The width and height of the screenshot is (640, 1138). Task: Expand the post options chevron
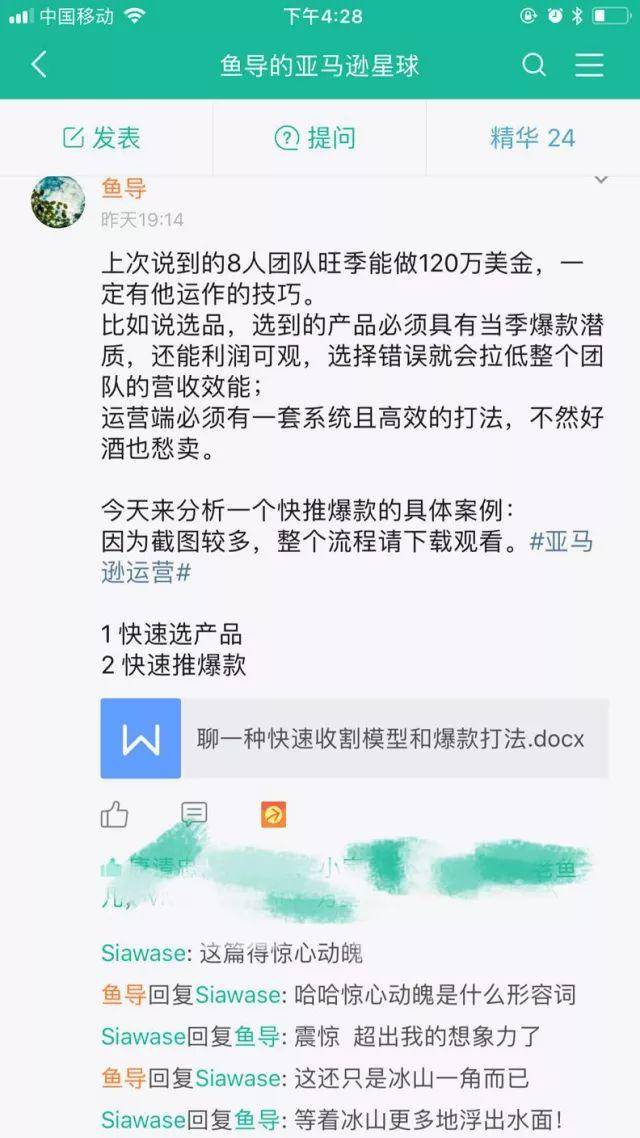[x=601, y=181]
